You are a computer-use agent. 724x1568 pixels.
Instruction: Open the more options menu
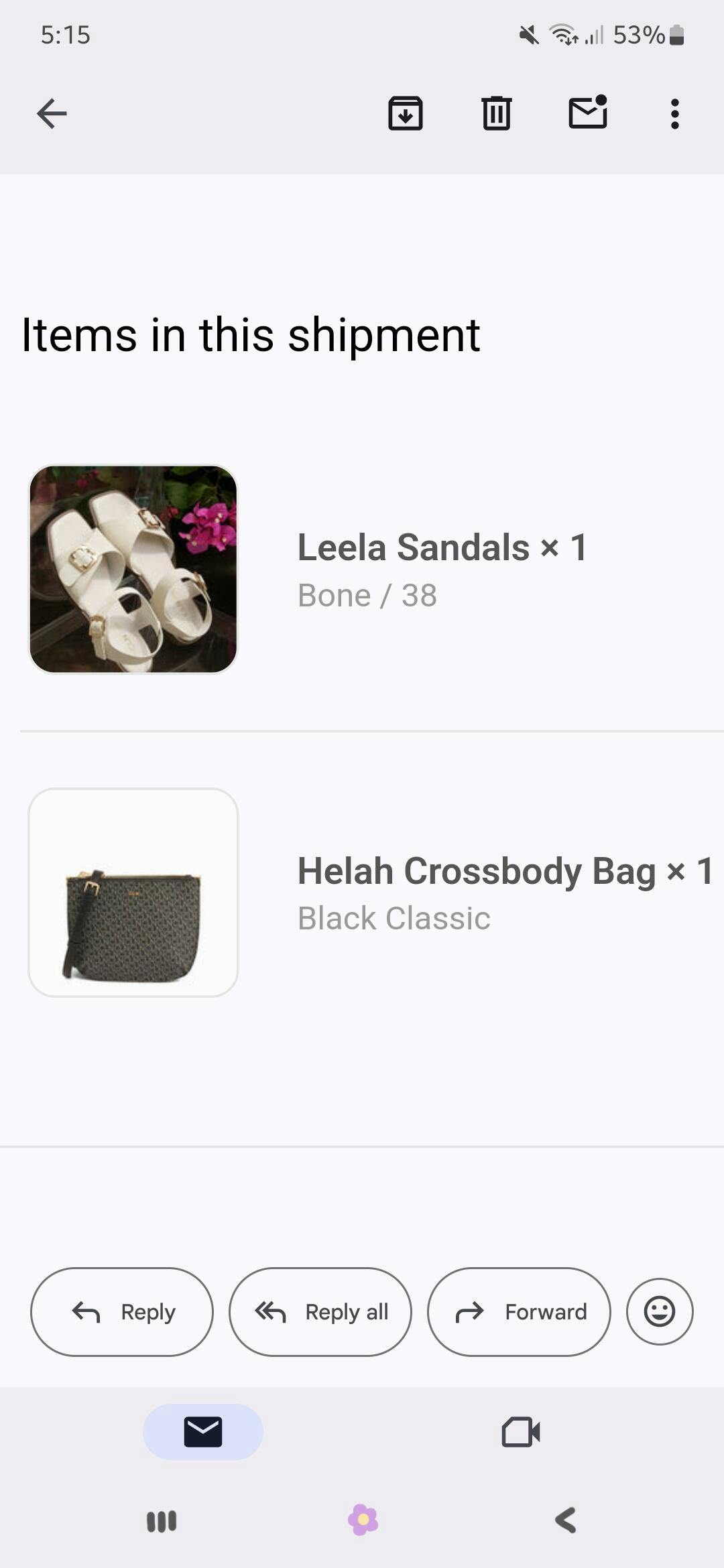(x=674, y=114)
